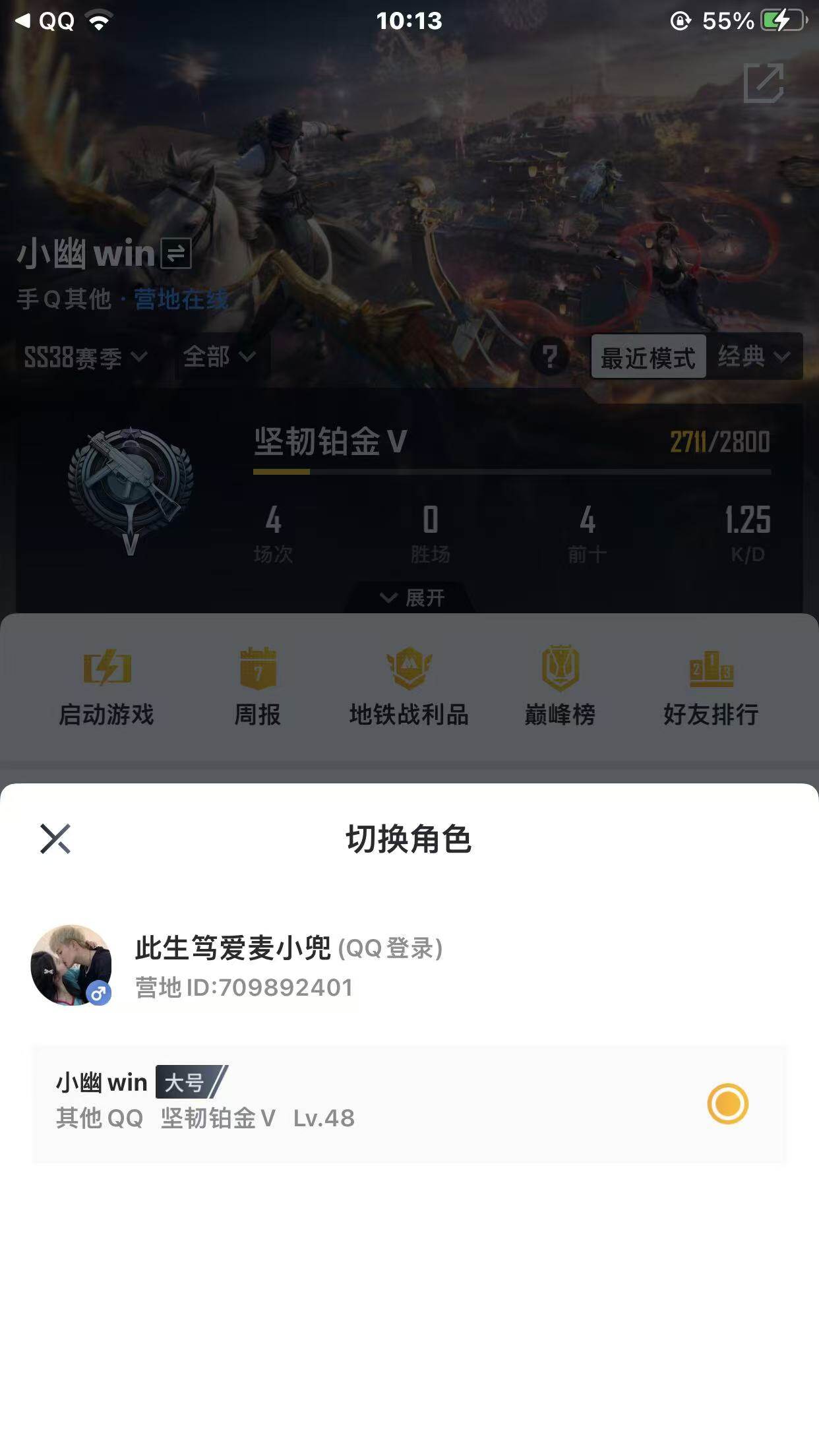The height and width of the screenshot is (1456, 819).
Task: Open the SS38赛季 season dropdown
Action: click(84, 357)
